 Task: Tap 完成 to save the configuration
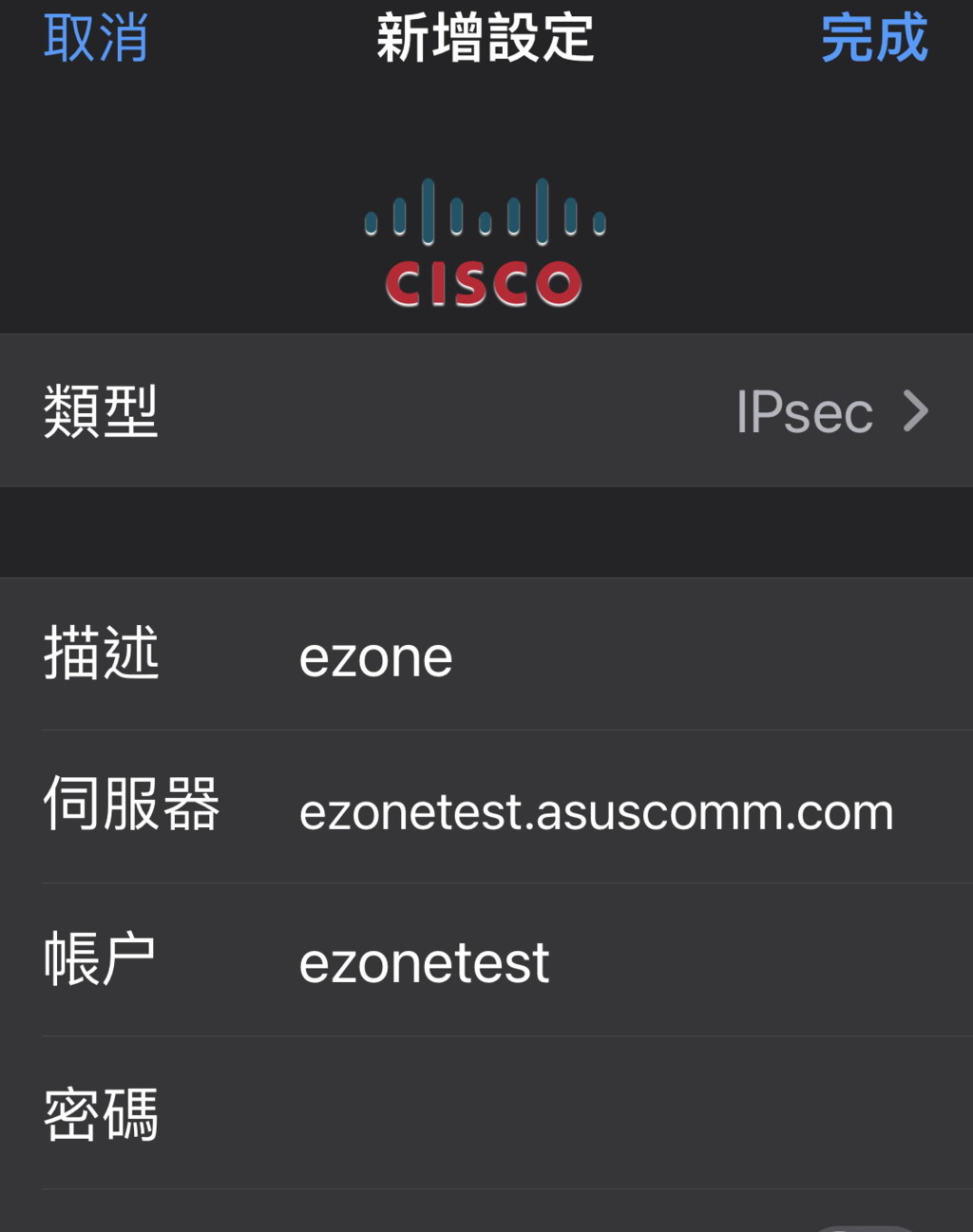875,38
